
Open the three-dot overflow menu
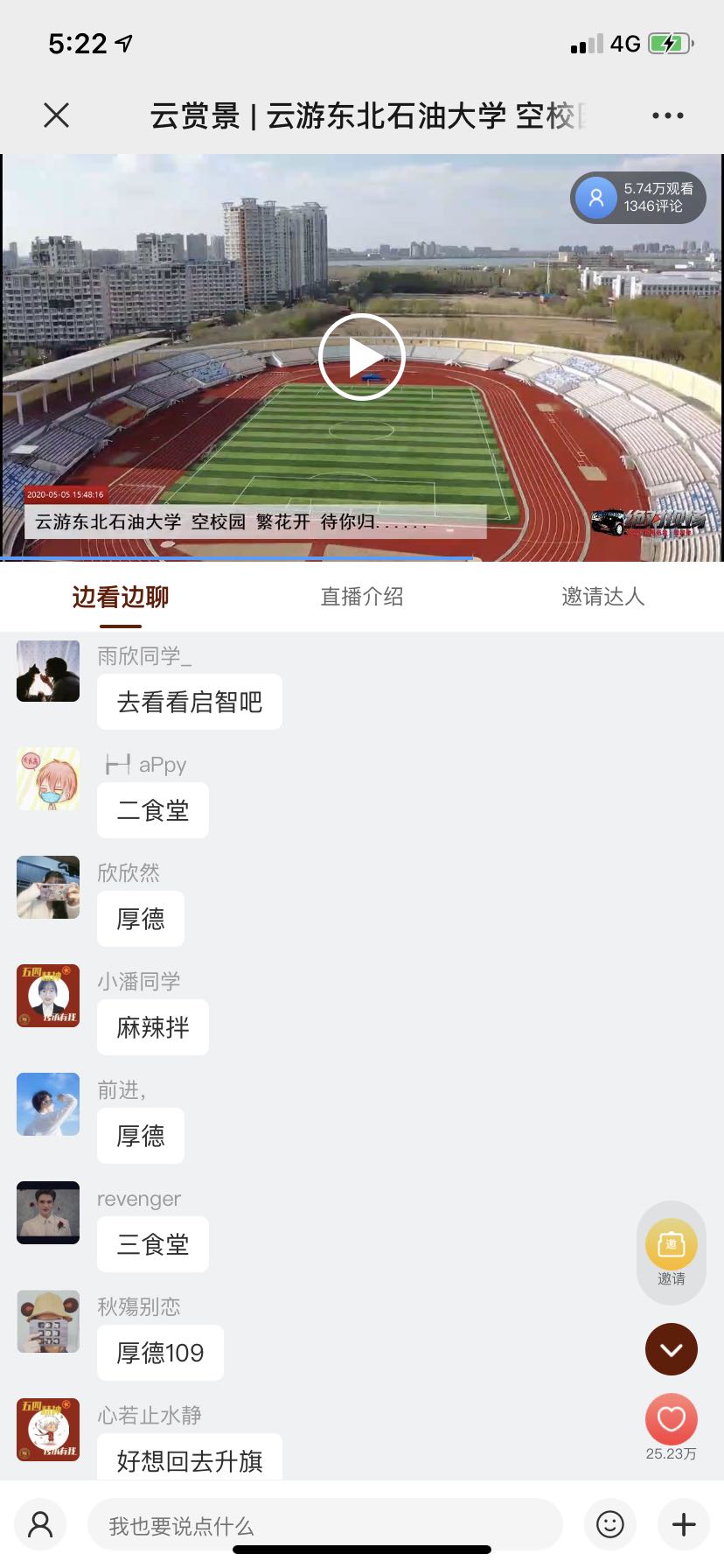coord(667,115)
